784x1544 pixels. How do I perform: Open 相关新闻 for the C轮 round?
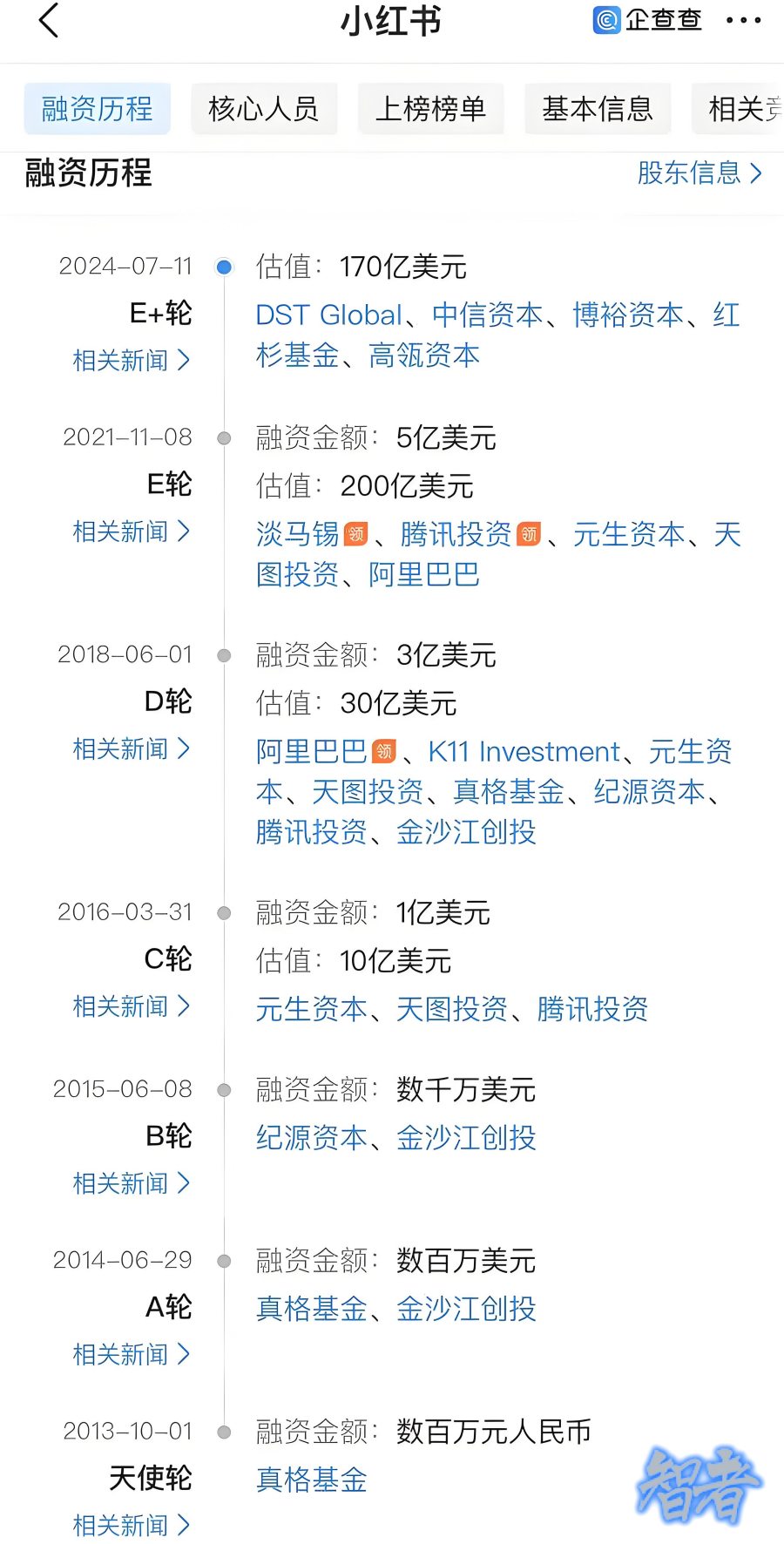click(129, 1006)
